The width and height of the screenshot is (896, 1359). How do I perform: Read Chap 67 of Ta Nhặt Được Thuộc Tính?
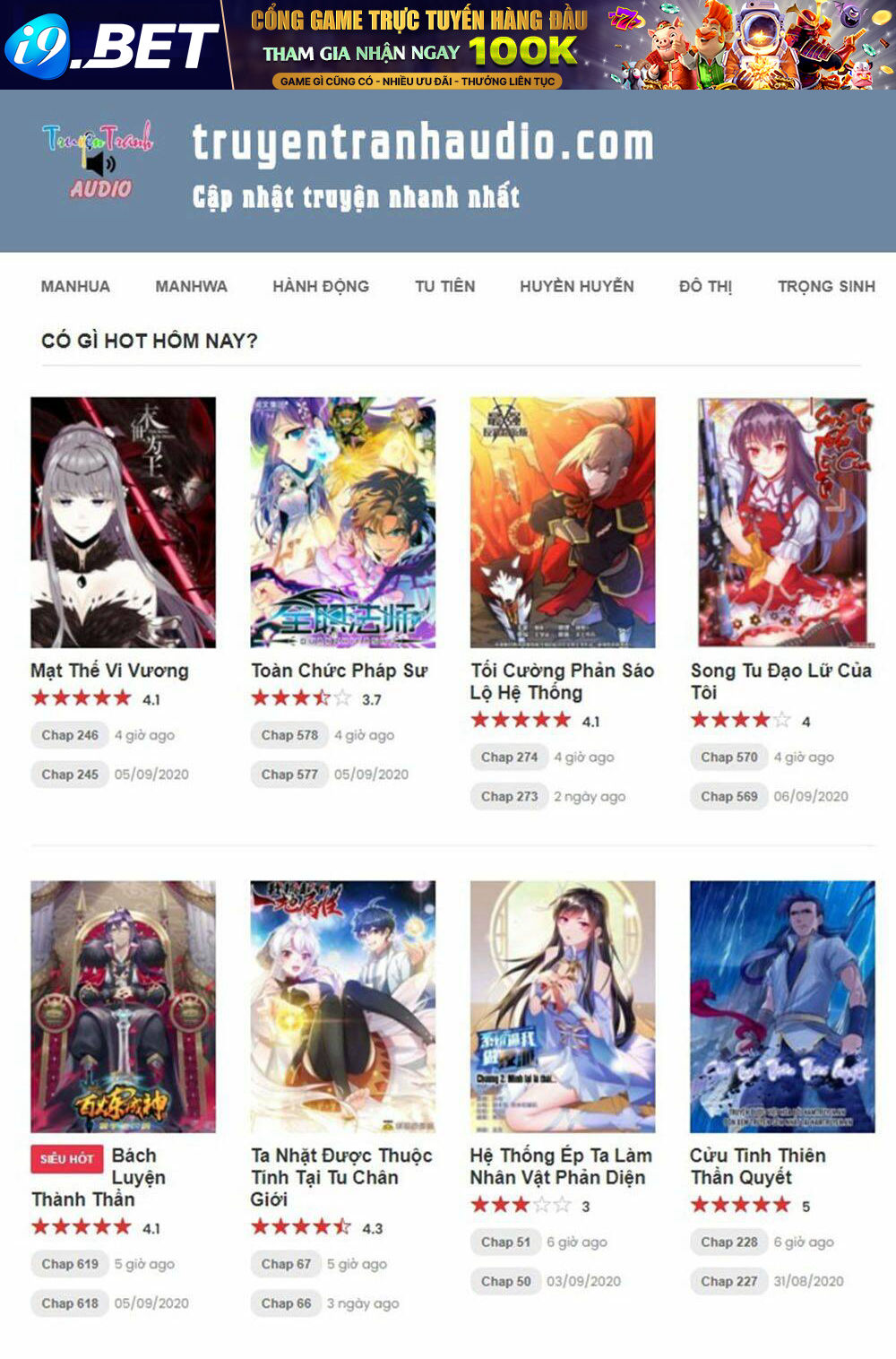(x=286, y=1264)
